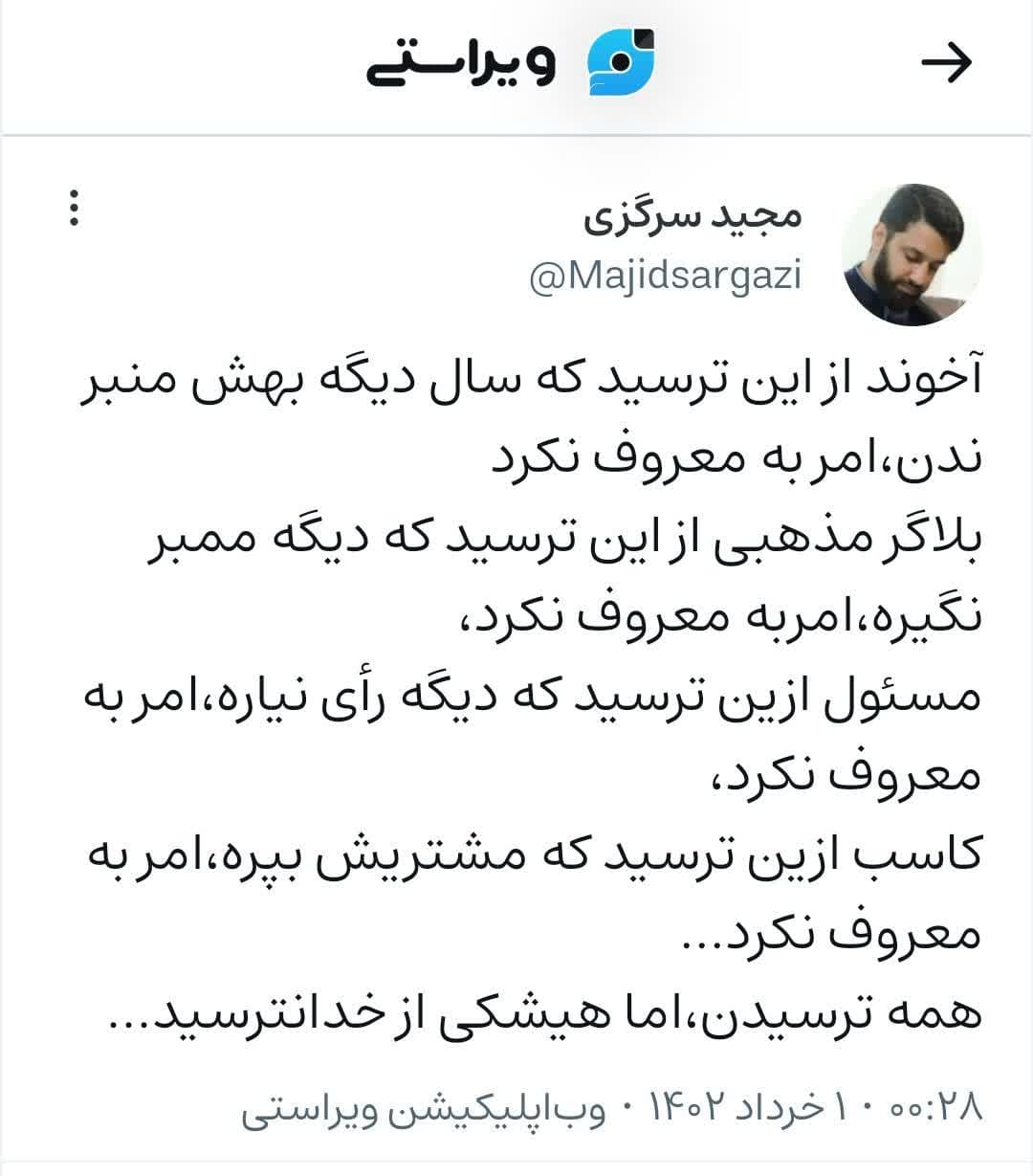Open the three-dot post options menu
Image resolution: width=1033 pixels, height=1176 pixels.
75,209
